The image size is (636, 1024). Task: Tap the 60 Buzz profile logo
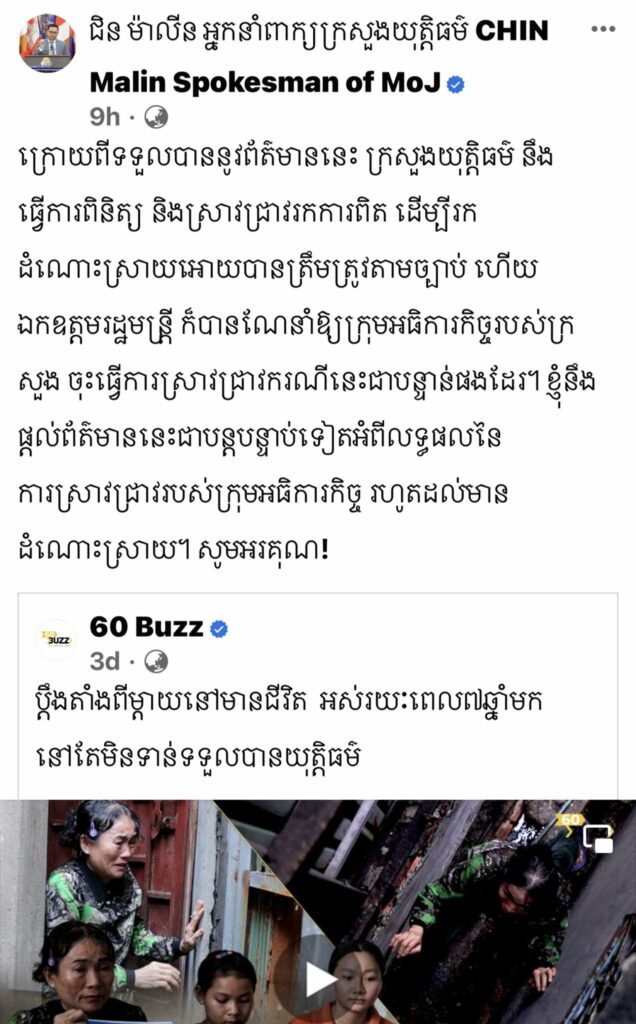tap(56, 640)
